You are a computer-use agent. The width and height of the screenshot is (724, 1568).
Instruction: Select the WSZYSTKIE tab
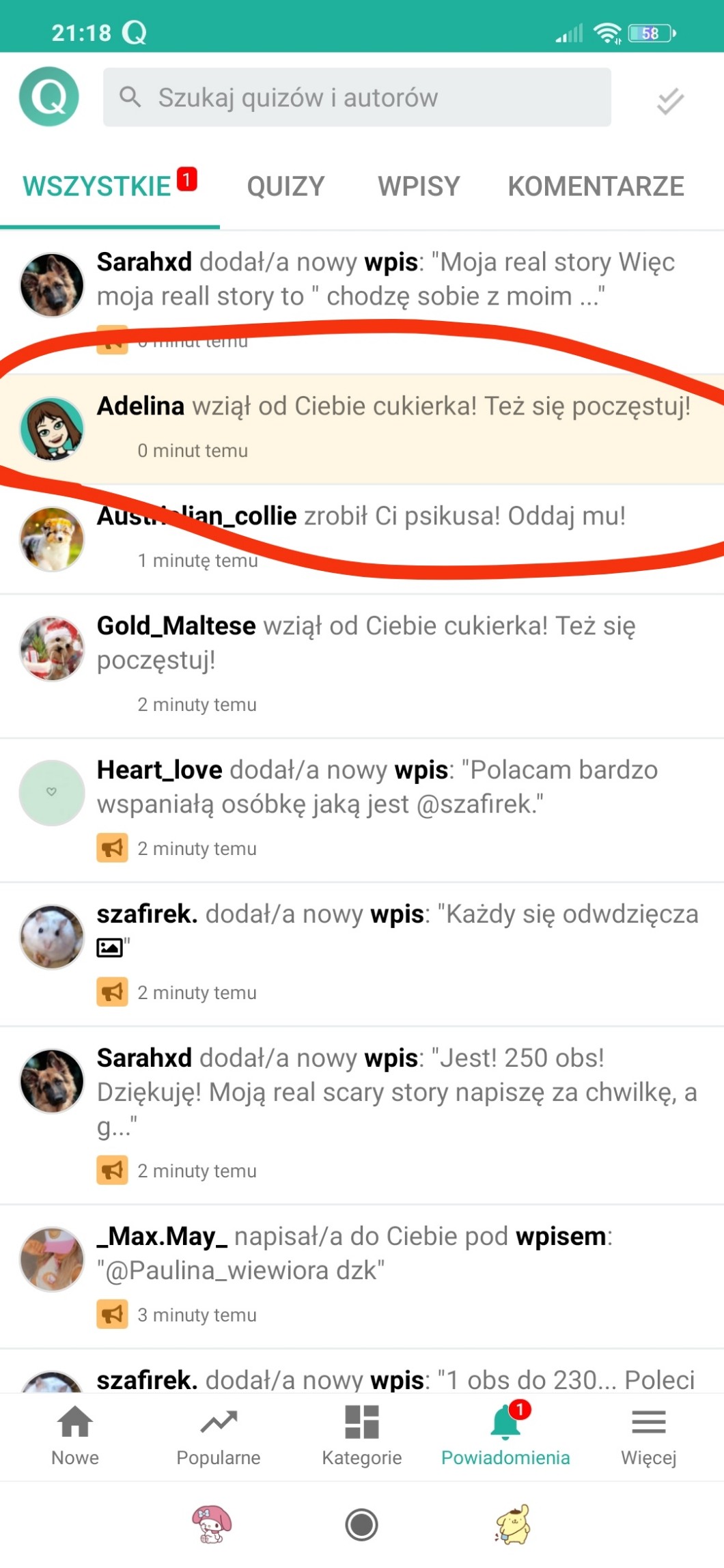pyautogui.click(x=97, y=186)
